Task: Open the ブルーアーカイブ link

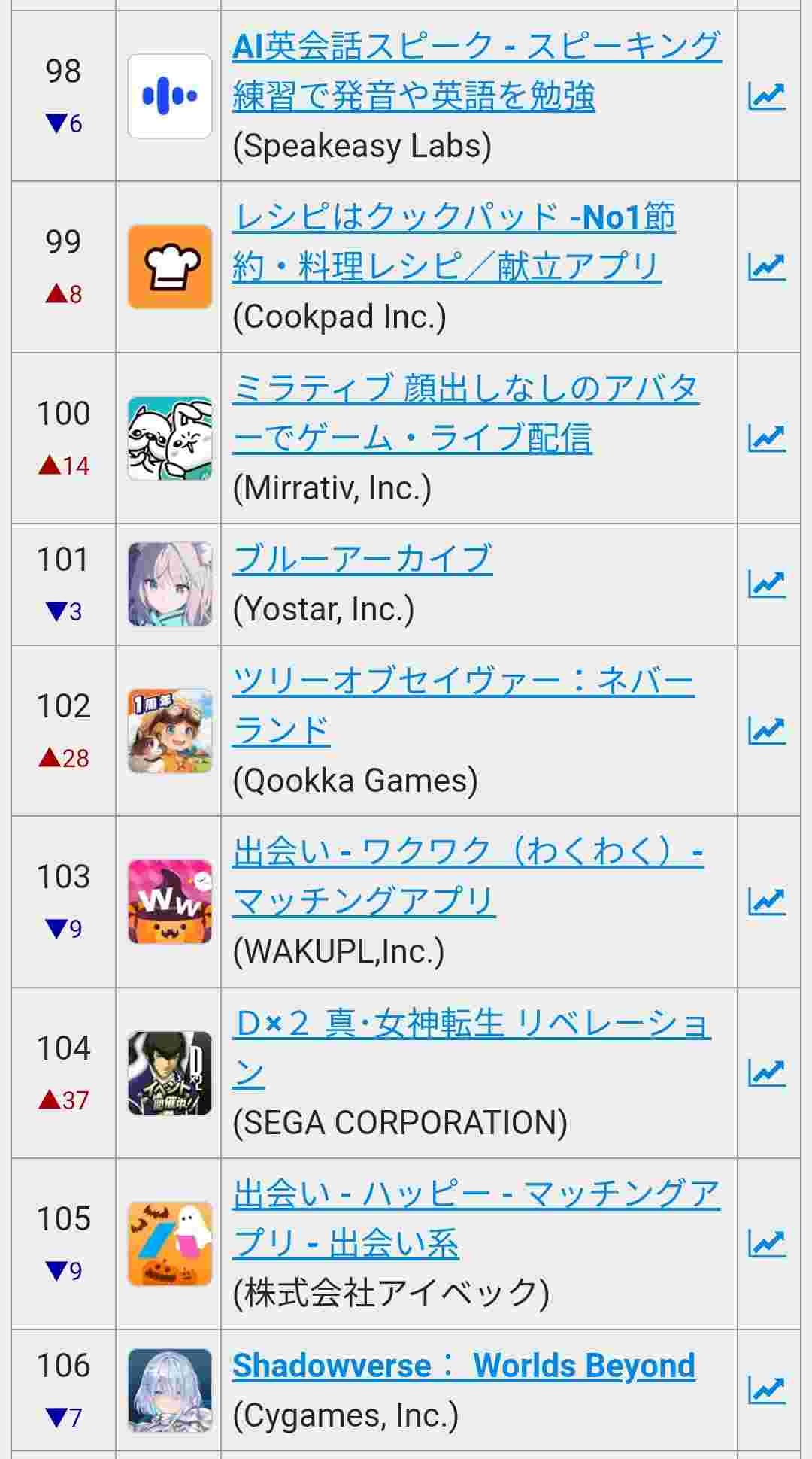Action: click(362, 559)
